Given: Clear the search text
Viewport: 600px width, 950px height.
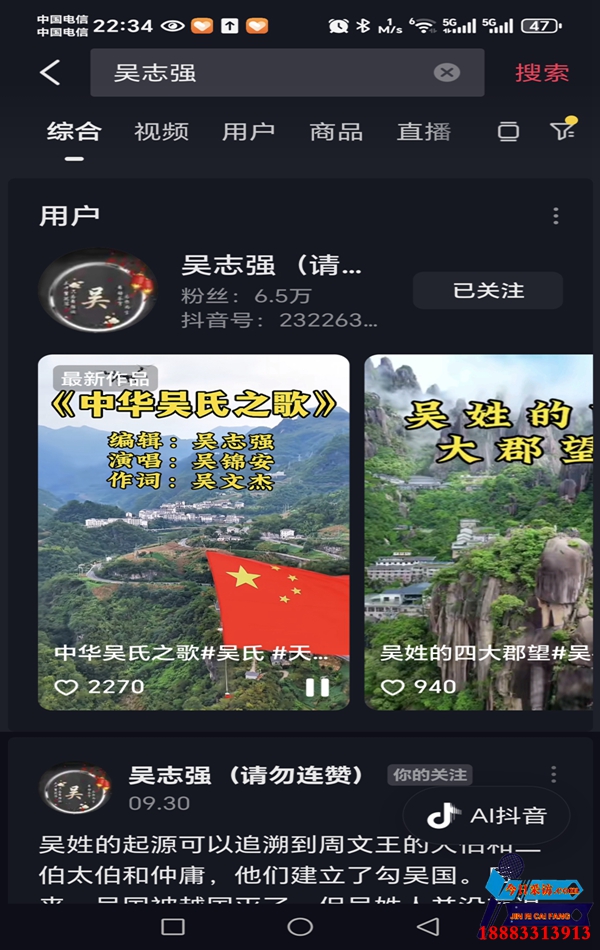Looking at the screenshot, I should point(447,72).
